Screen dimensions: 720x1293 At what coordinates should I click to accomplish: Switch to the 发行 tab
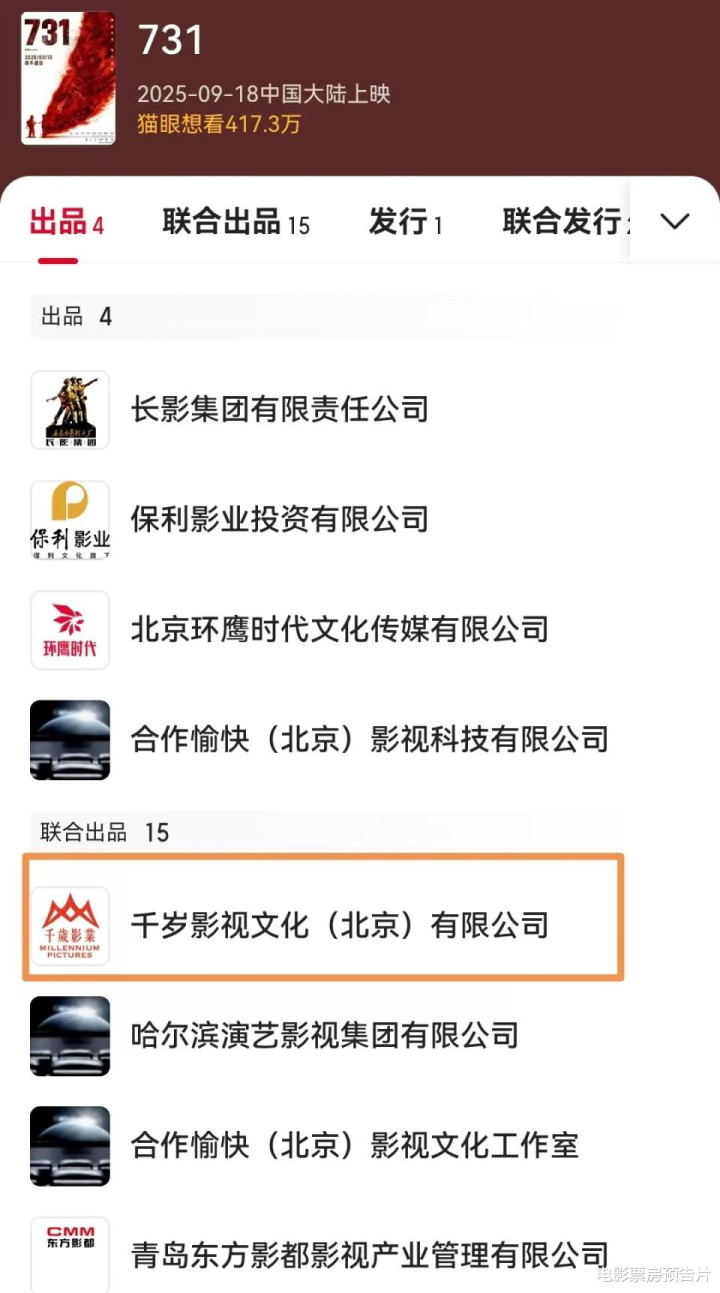(405, 222)
